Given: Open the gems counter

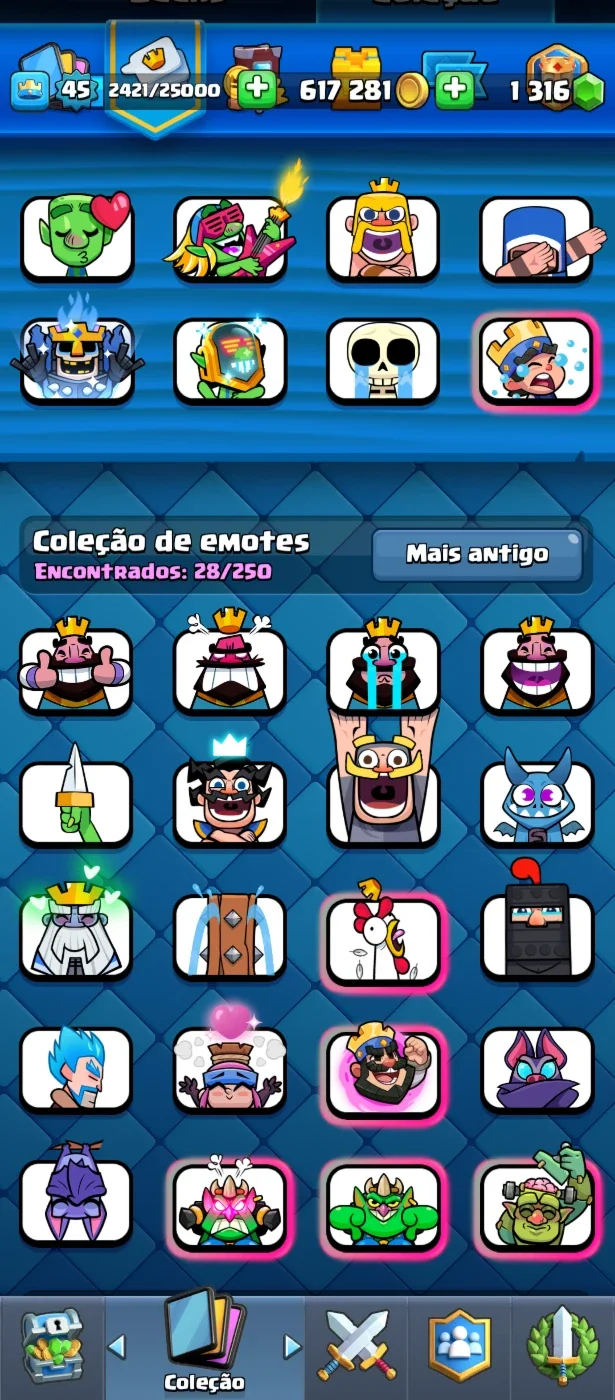Looking at the screenshot, I should pos(556,90).
